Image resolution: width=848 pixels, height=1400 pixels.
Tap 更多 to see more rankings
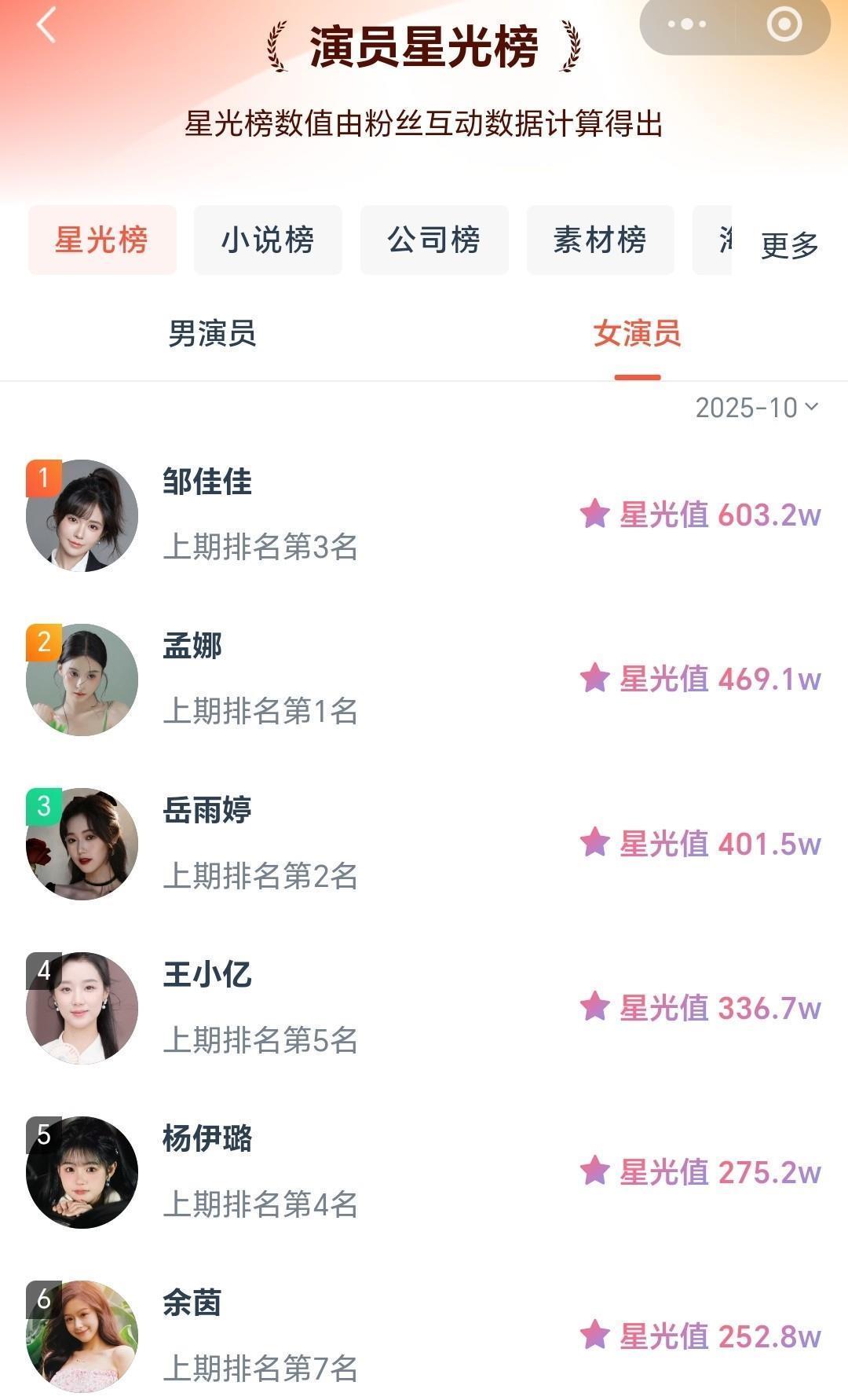pos(789,245)
